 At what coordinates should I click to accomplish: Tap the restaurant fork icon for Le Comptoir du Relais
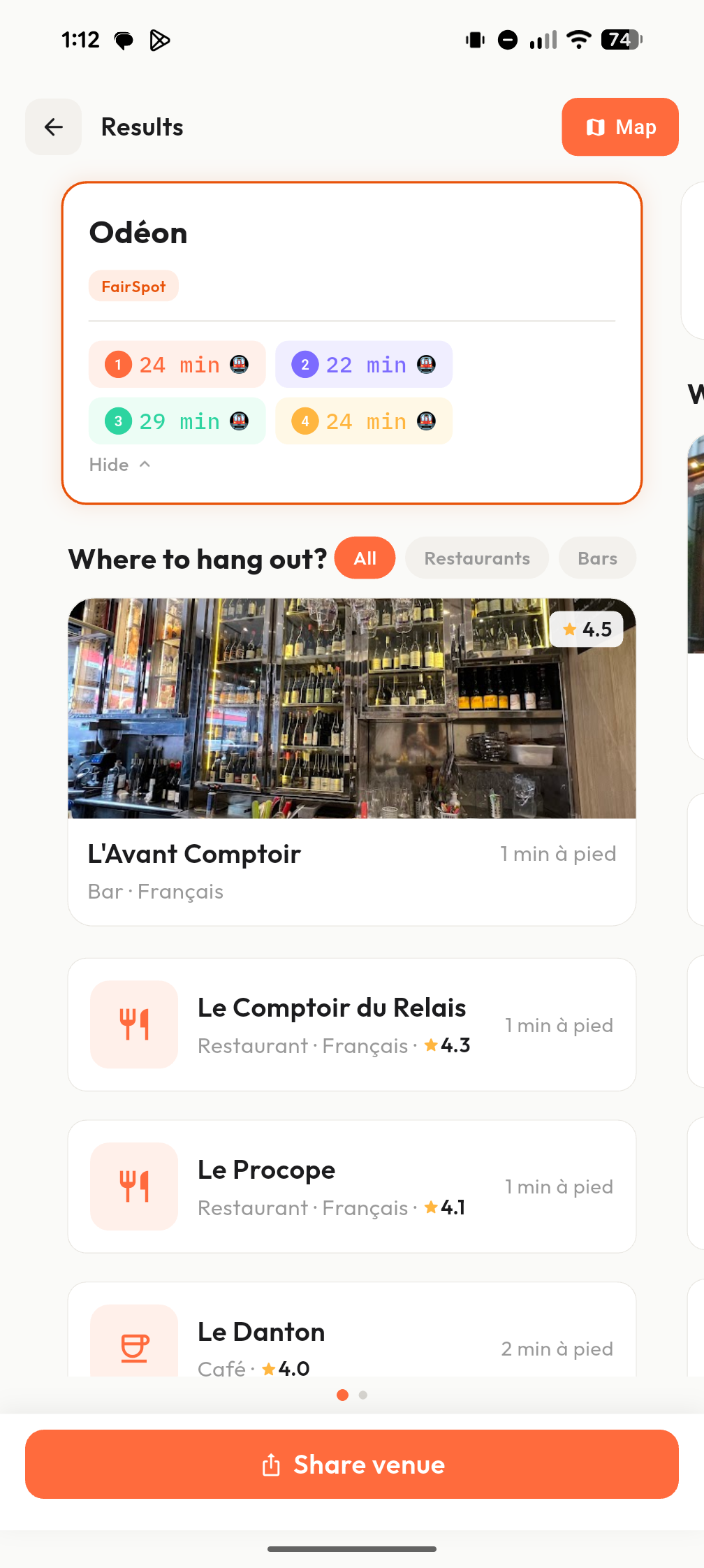133,1024
